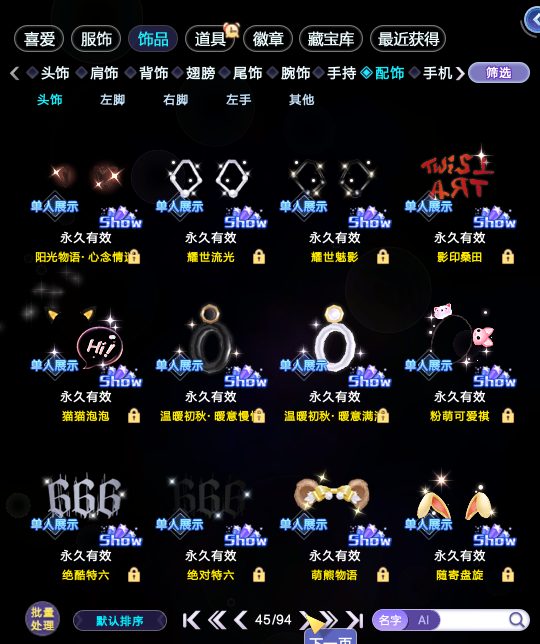Switch the search mode to AI
This screenshot has height=644, width=540.
click(x=423, y=620)
